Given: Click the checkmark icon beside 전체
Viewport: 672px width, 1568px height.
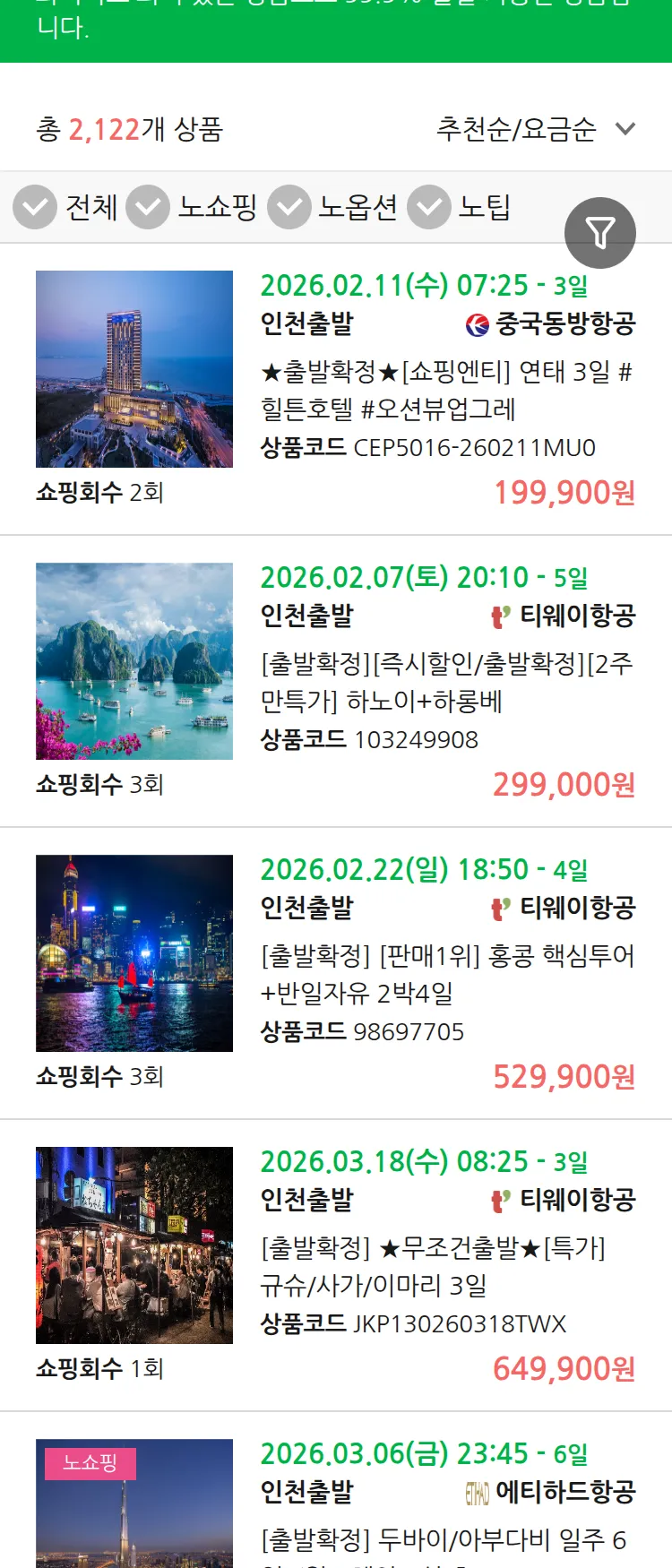Looking at the screenshot, I should coord(34,207).
